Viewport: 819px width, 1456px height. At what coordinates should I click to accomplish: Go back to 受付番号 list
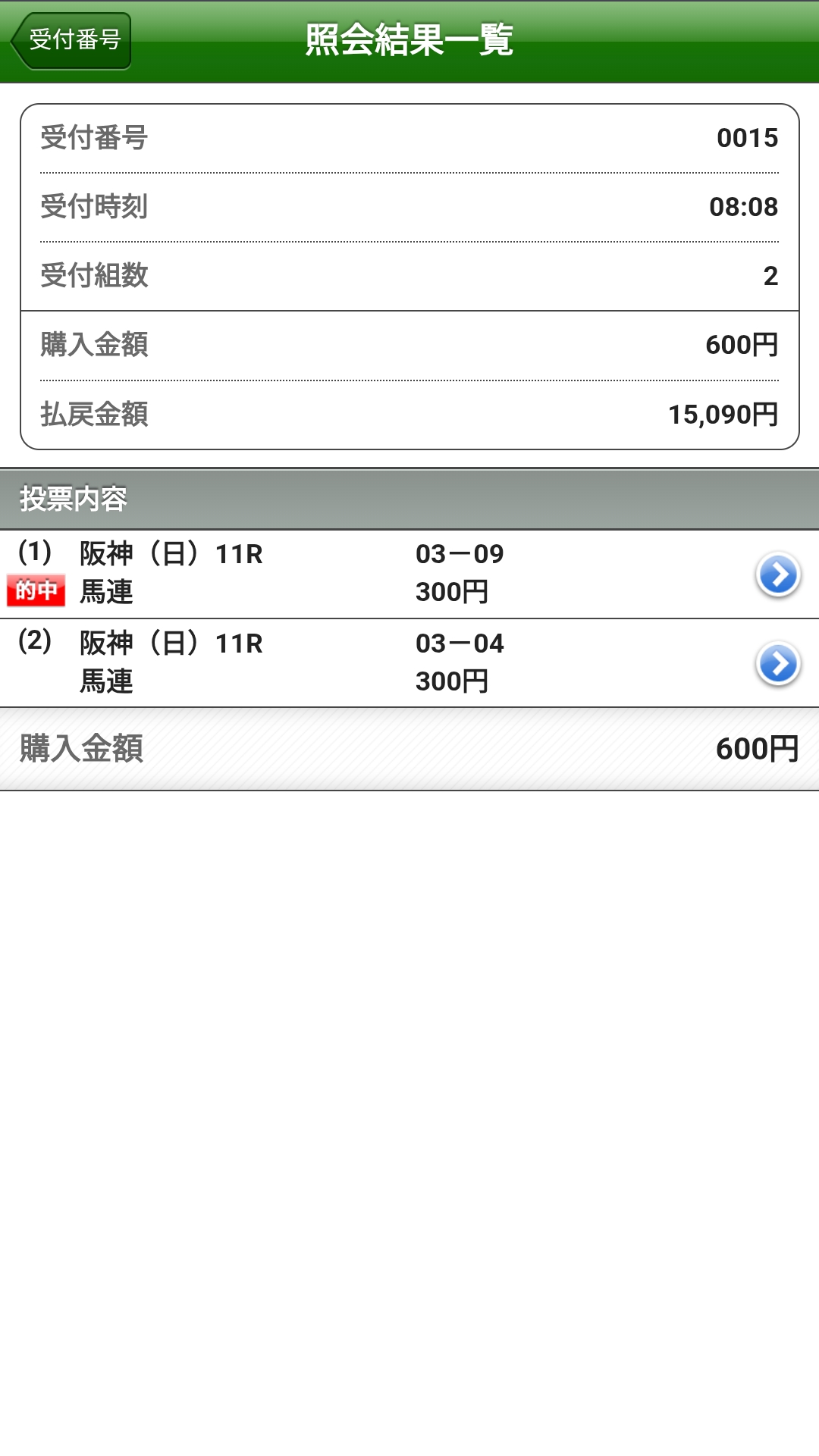click(71, 40)
